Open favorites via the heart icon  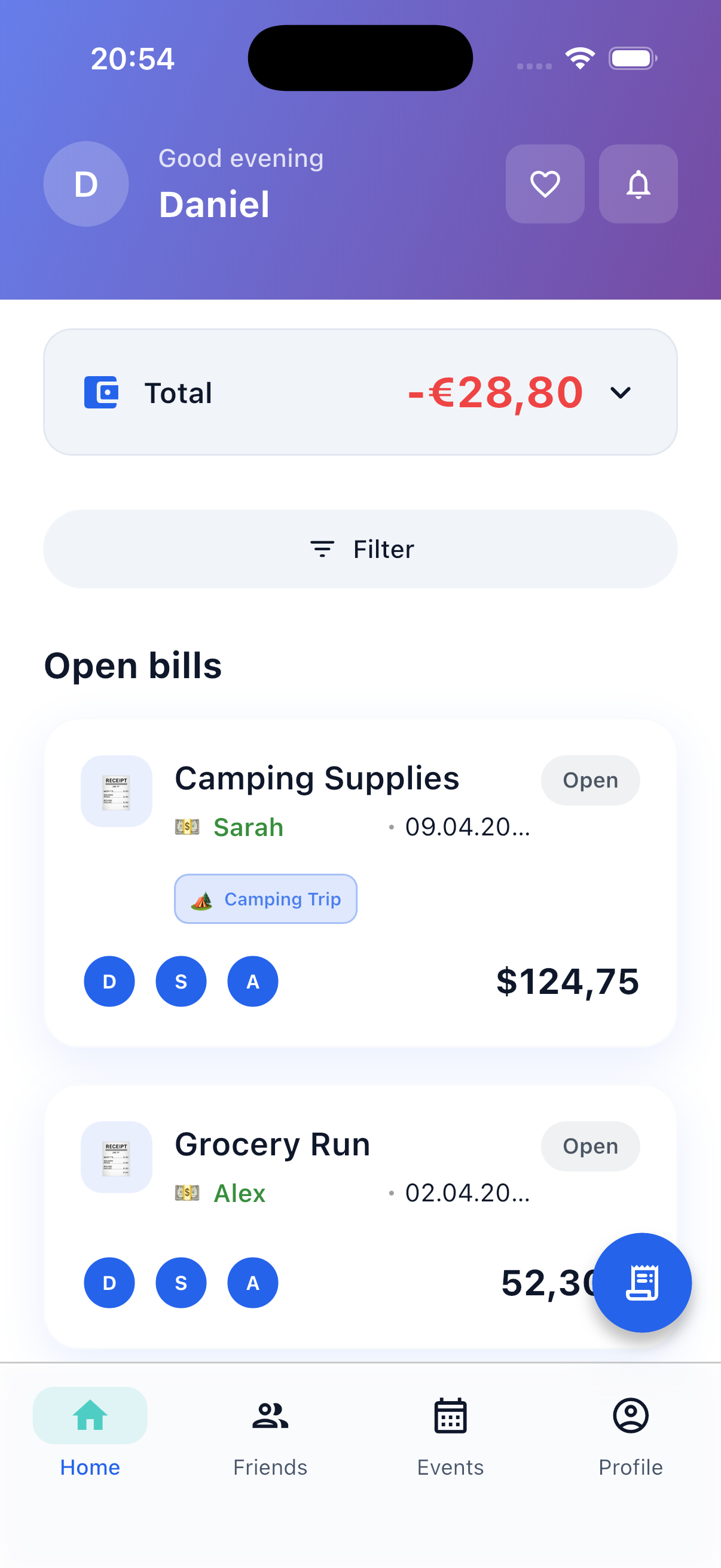coord(545,184)
